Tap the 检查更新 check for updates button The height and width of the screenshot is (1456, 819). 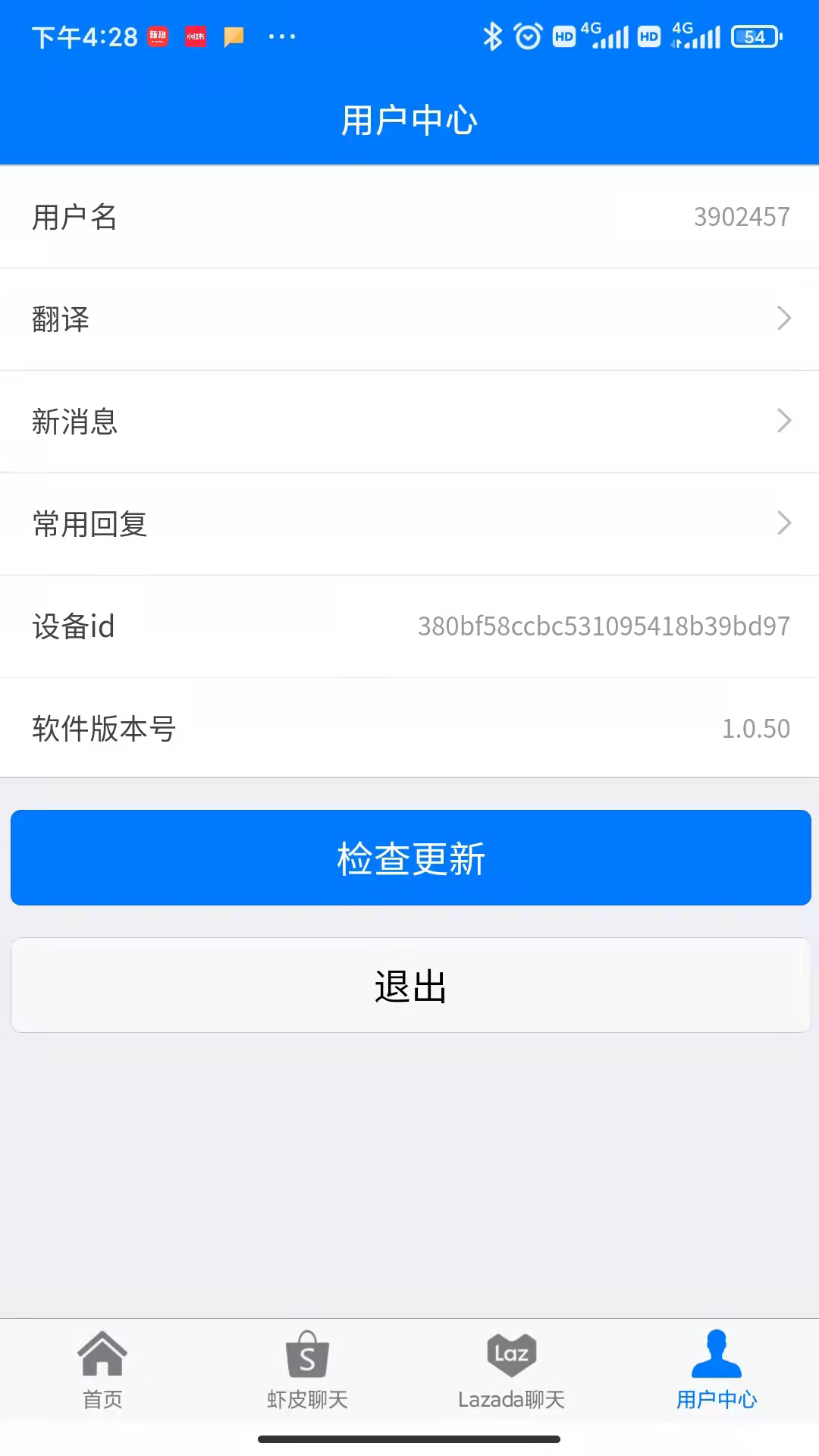tap(410, 858)
